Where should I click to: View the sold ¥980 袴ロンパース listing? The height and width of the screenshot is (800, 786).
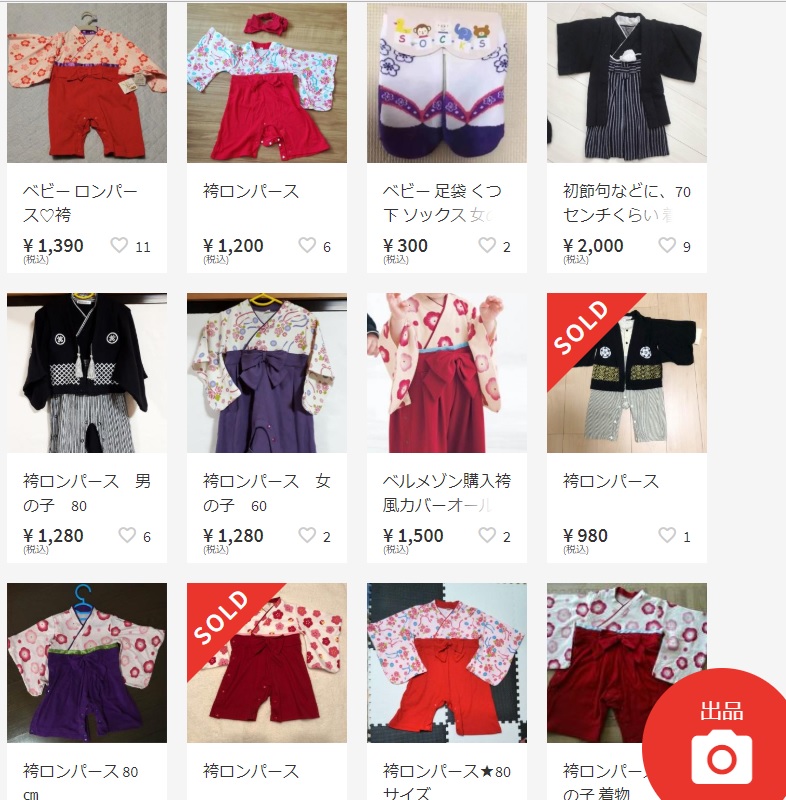click(627, 373)
